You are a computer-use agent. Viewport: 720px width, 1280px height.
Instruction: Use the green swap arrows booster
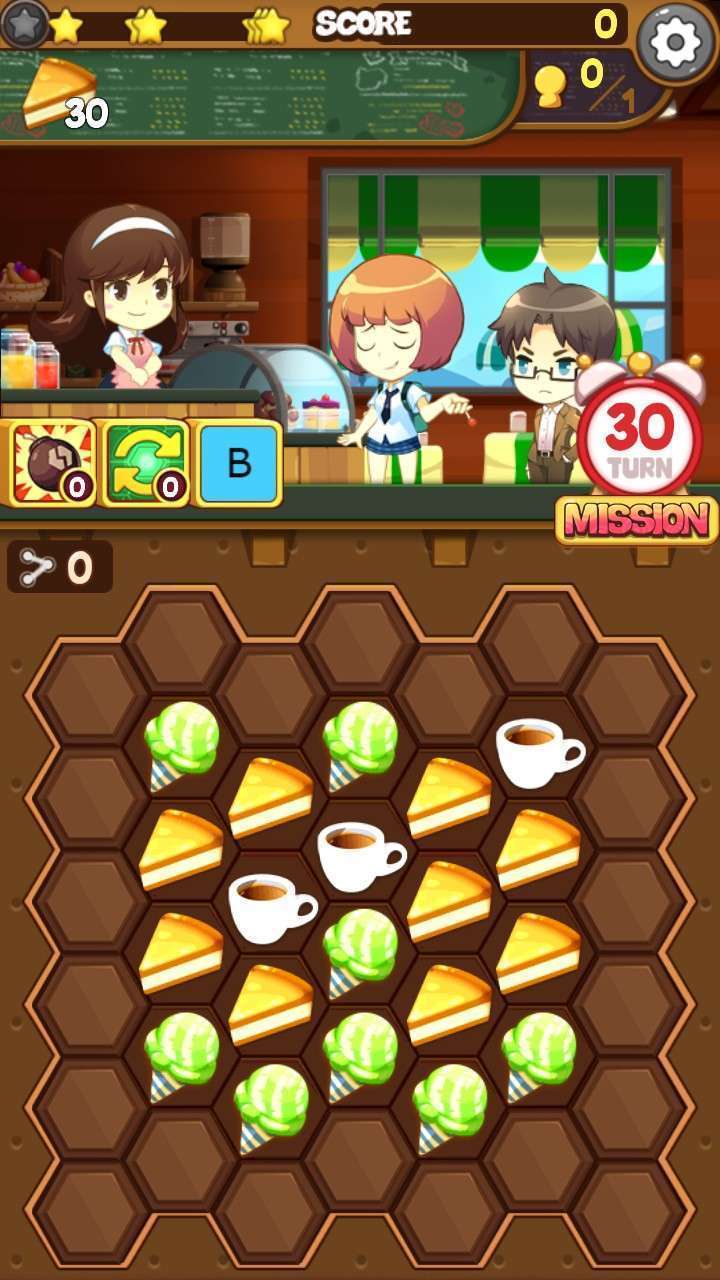coord(145,463)
